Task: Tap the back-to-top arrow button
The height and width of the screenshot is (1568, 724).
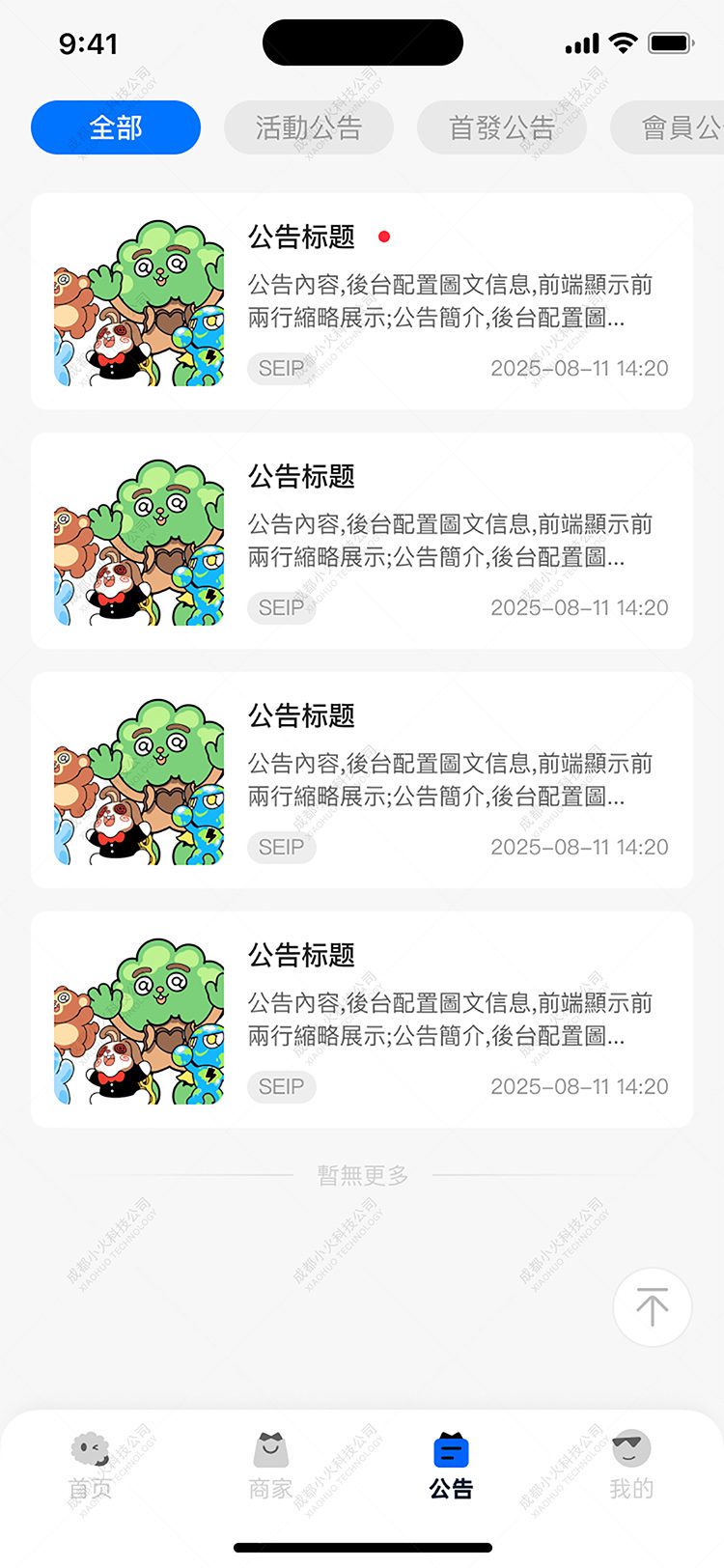Action: pos(652,1306)
